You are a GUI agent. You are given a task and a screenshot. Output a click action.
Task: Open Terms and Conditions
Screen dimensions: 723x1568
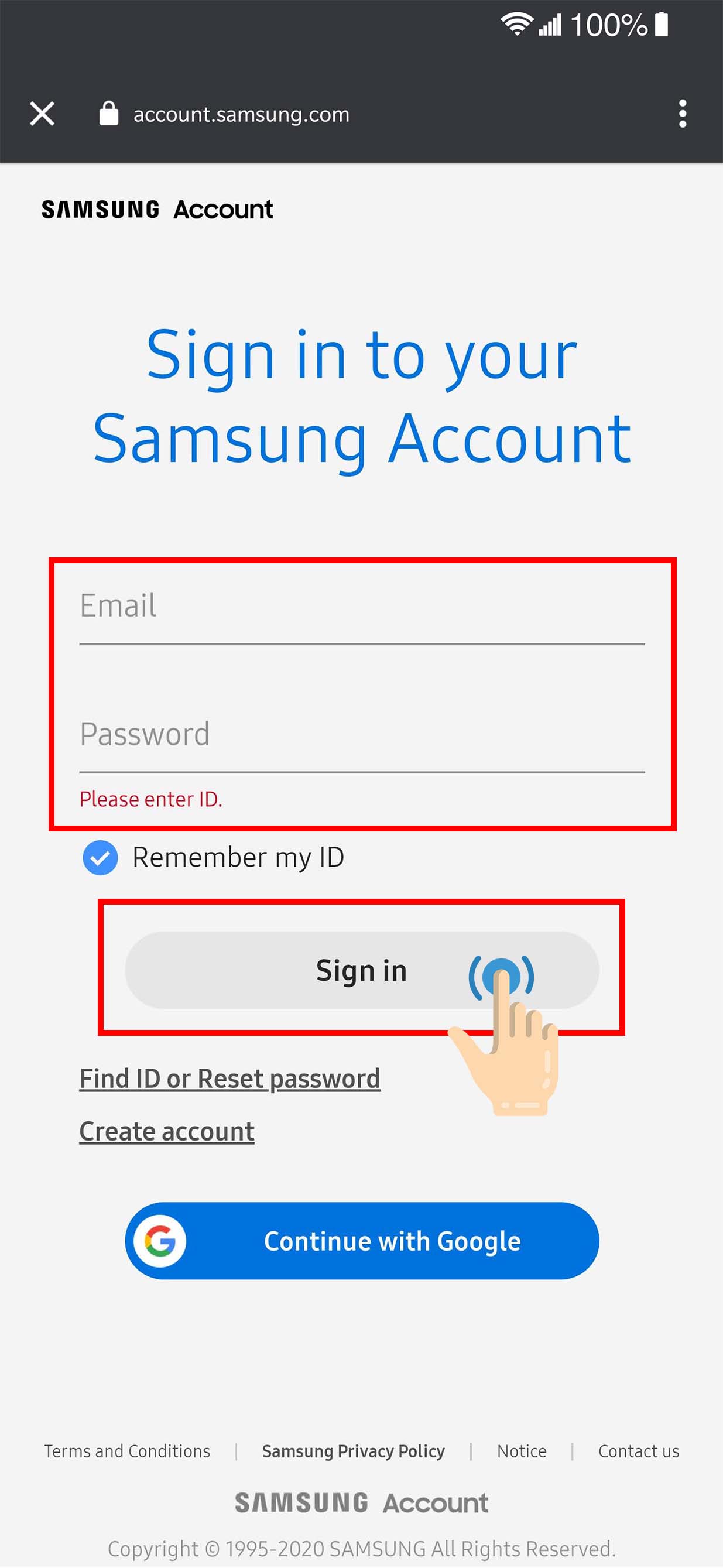pyautogui.click(x=127, y=1451)
